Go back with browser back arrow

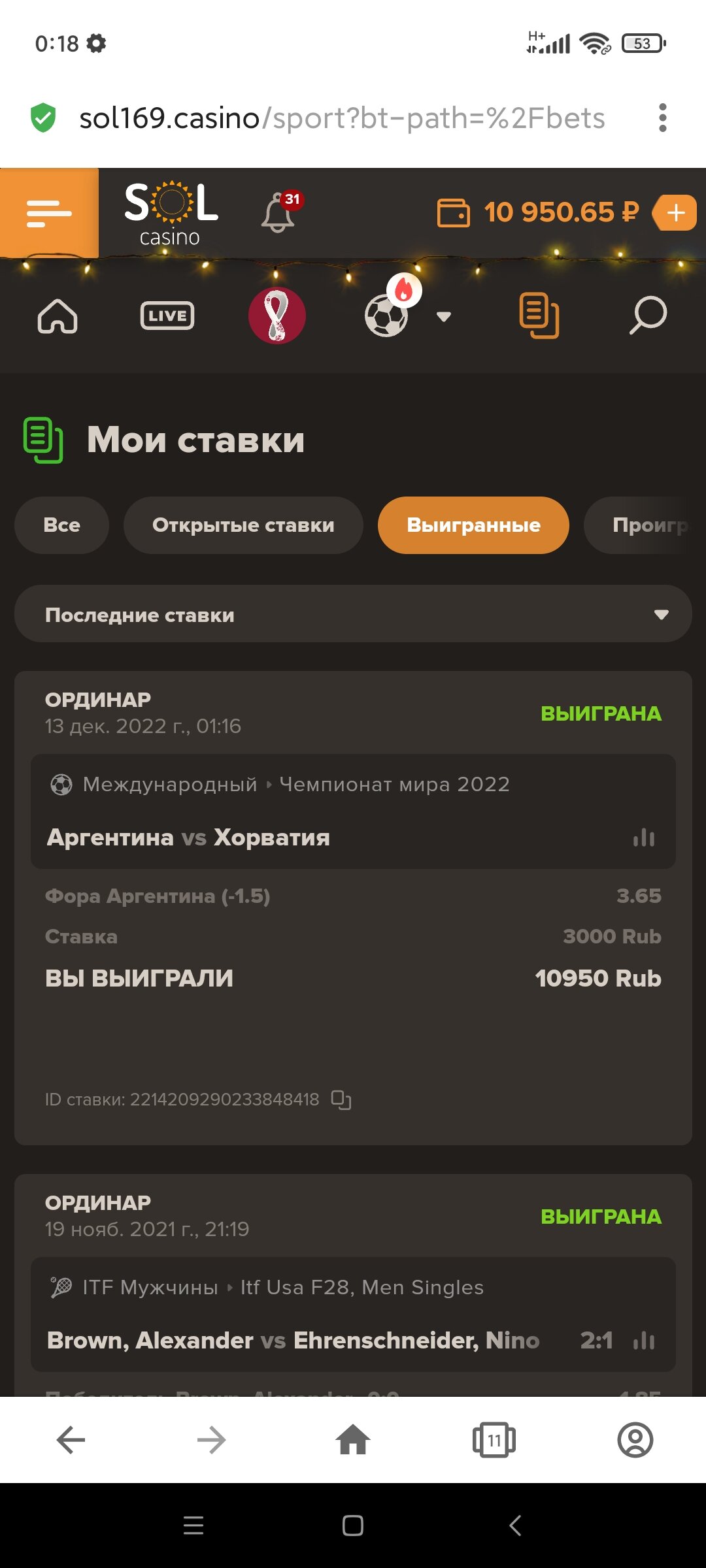(x=71, y=1440)
